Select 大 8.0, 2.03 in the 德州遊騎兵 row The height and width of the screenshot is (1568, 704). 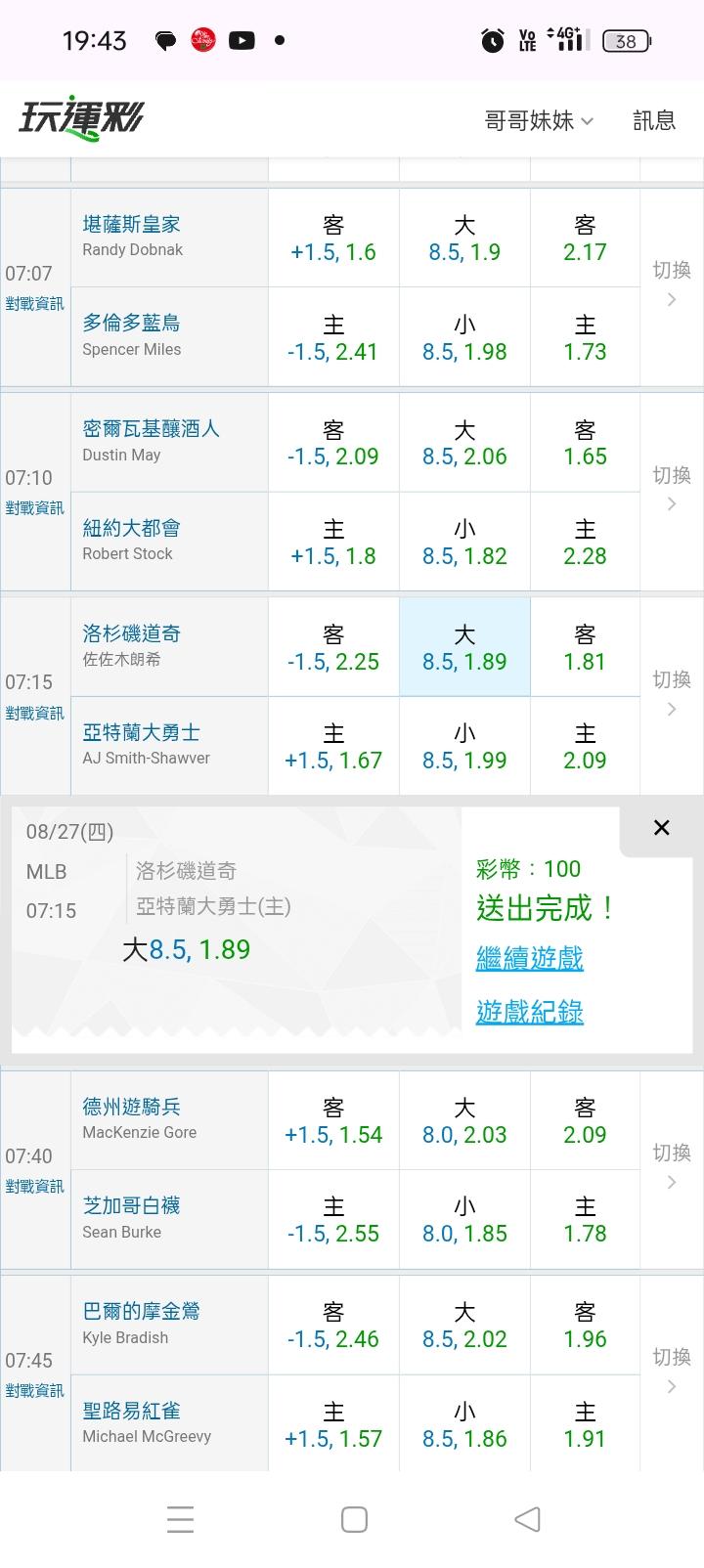[464, 1120]
